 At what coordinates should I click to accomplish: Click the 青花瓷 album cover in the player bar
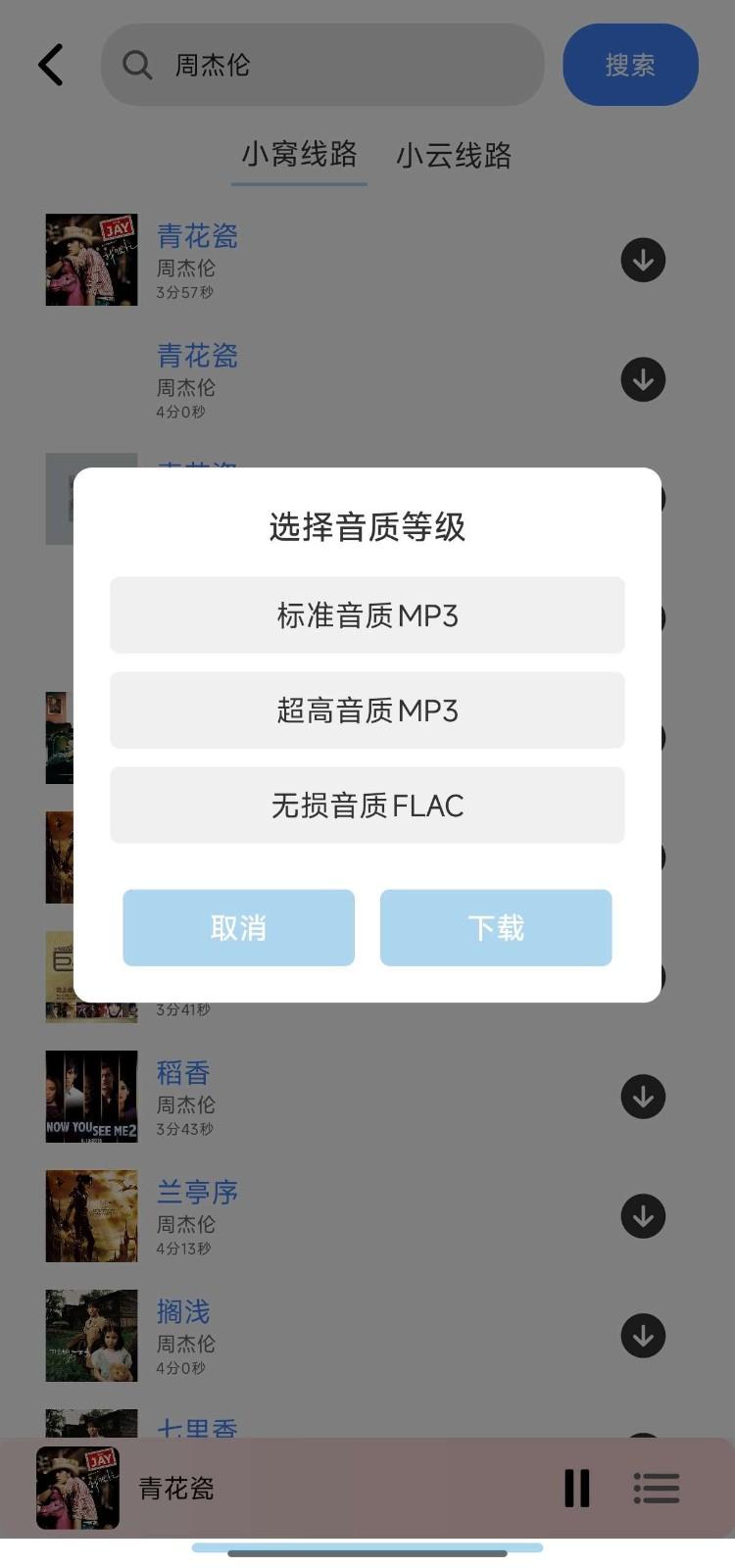coord(78,1488)
